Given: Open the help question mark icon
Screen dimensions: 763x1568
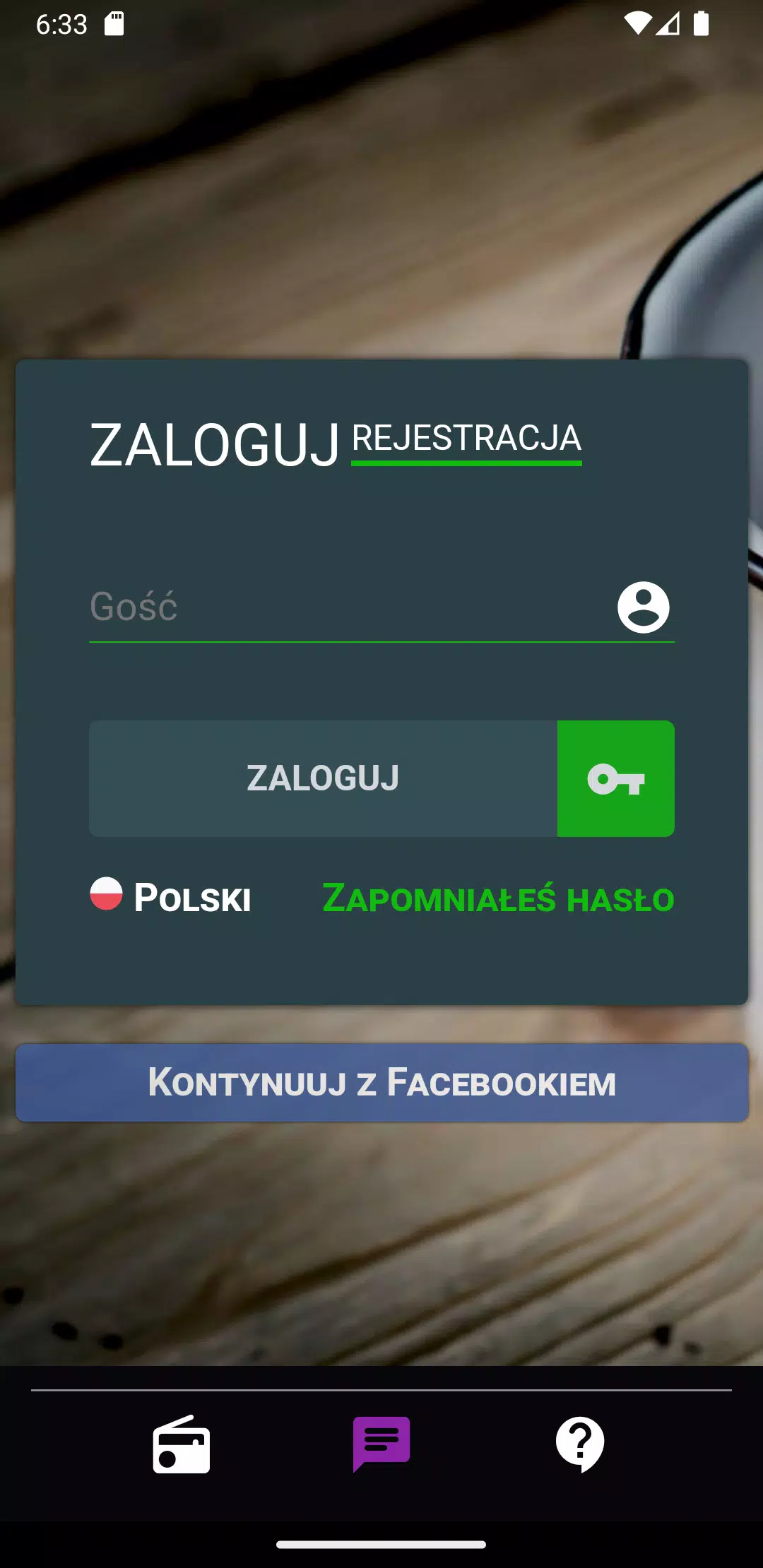Looking at the screenshot, I should (579, 1444).
